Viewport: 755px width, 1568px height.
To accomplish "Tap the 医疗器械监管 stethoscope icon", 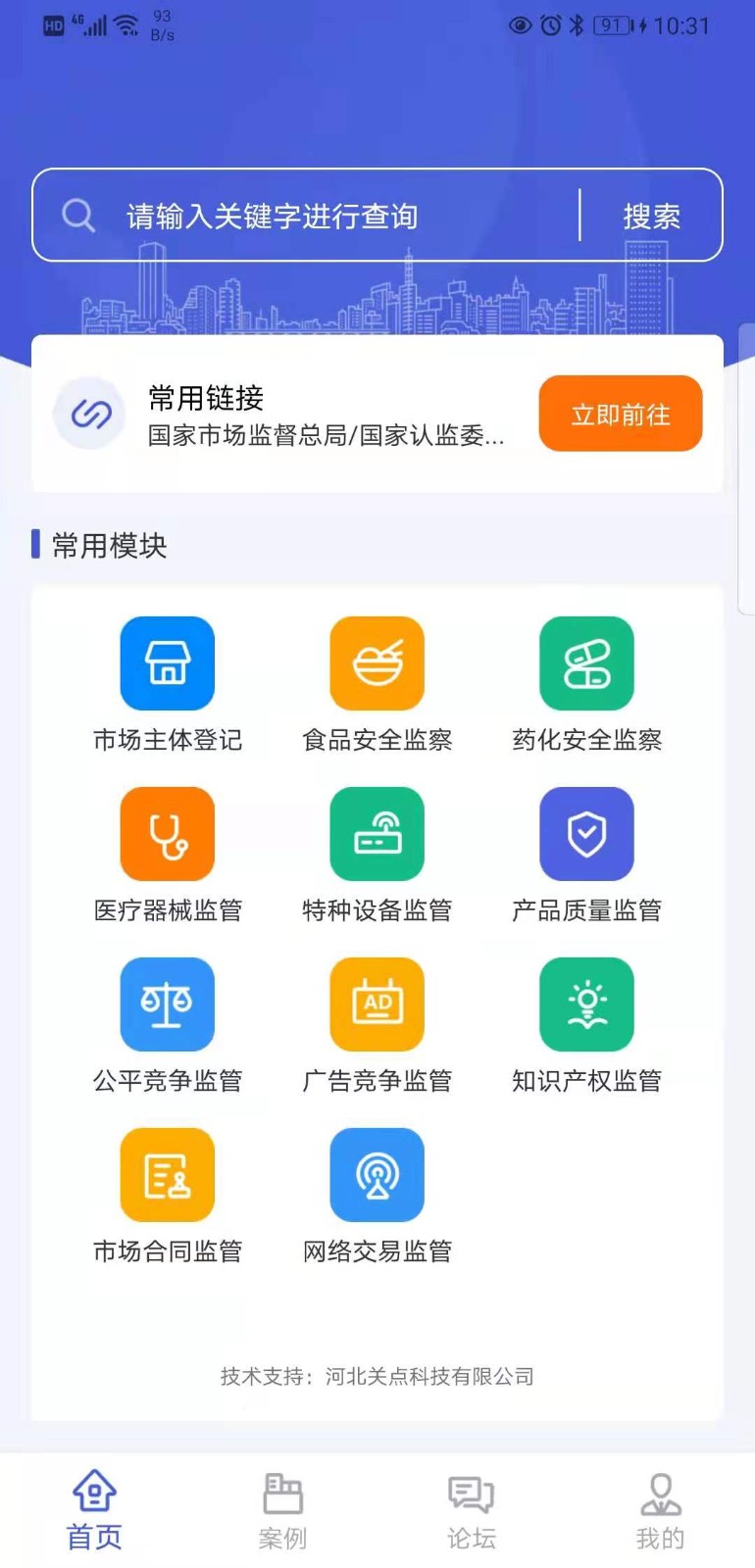I will [167, 833].
